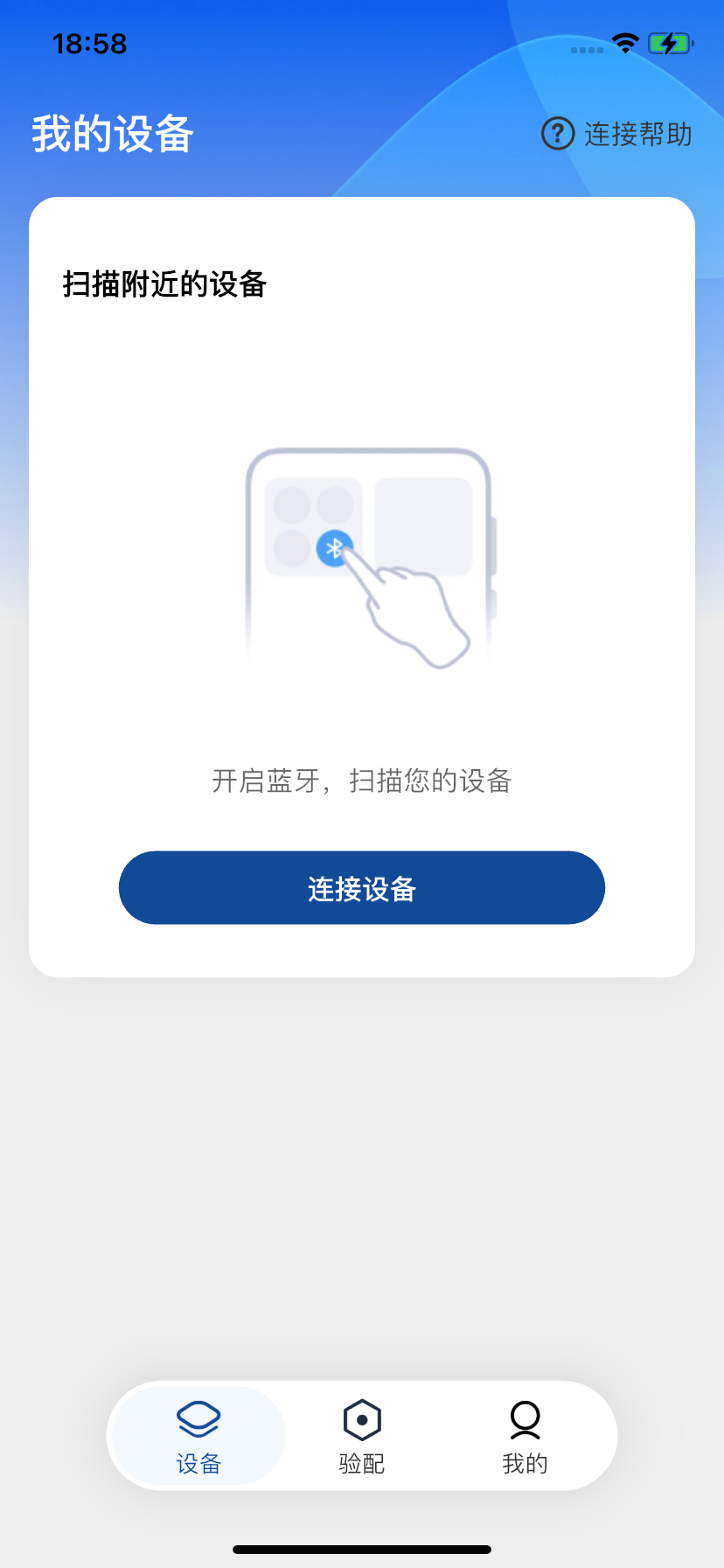This screenshot has width=724, height=1568.
Task: Switch to the 验配 tab
Action: coord(362,1435)
